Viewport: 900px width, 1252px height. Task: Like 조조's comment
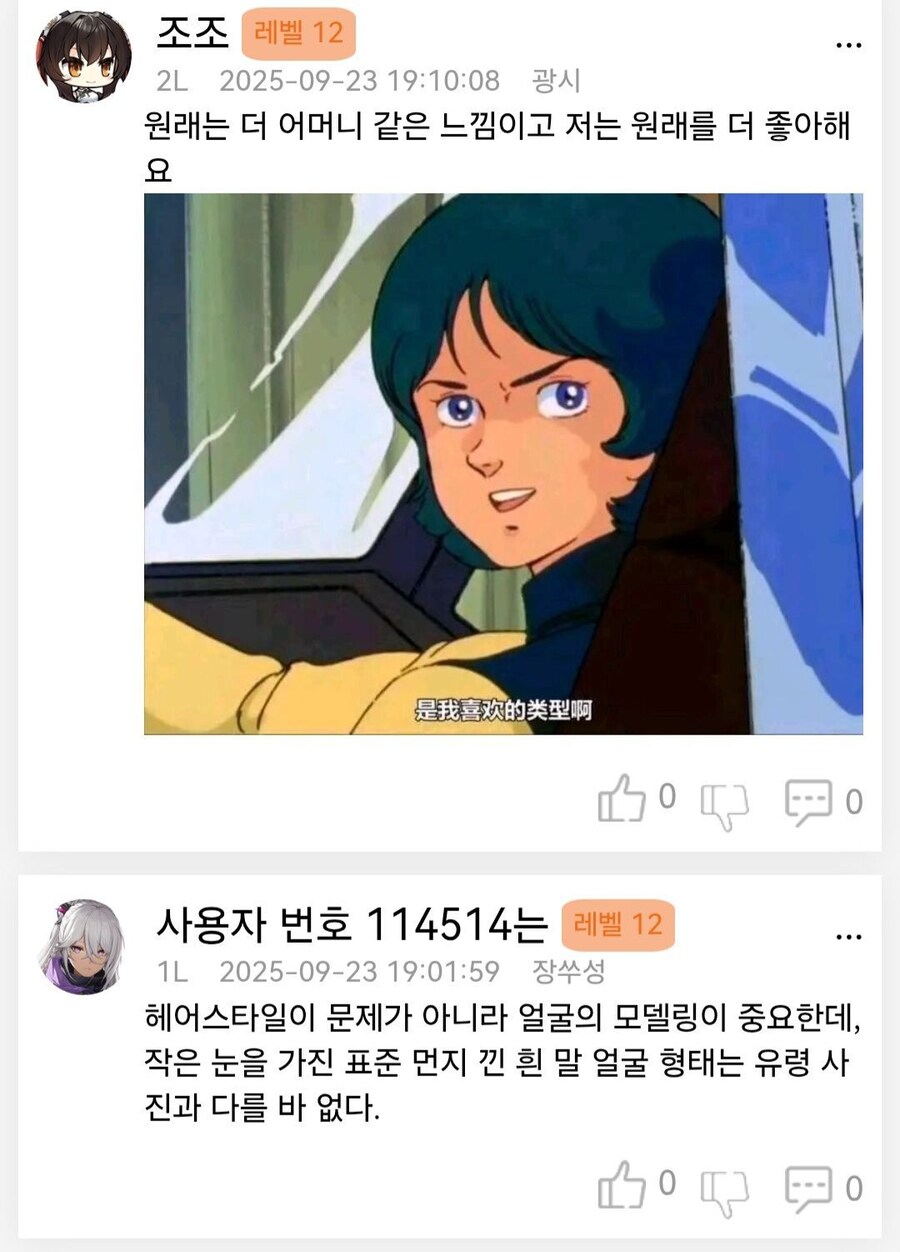tap(622, 799)
